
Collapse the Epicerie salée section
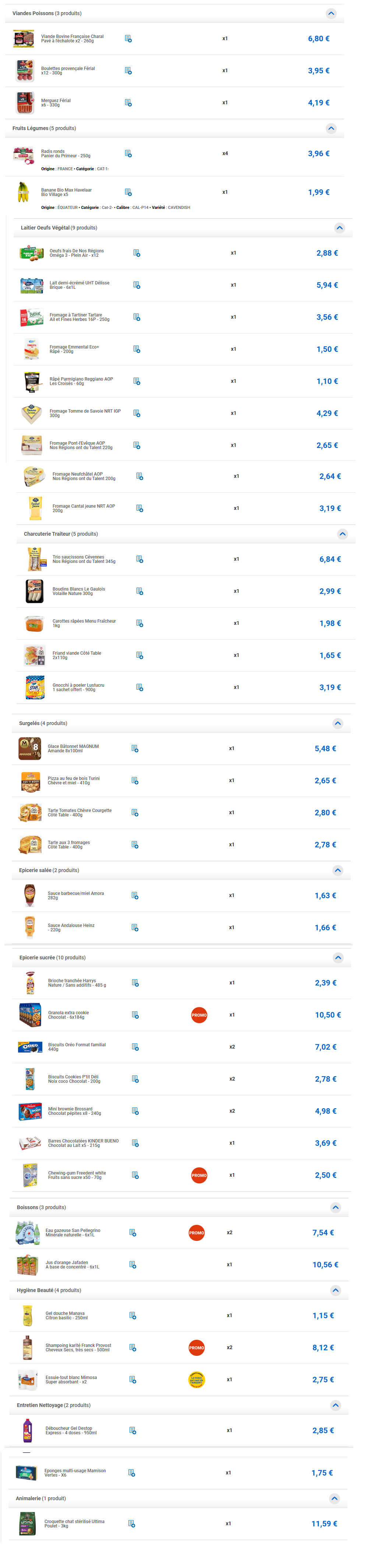(338, 871)
